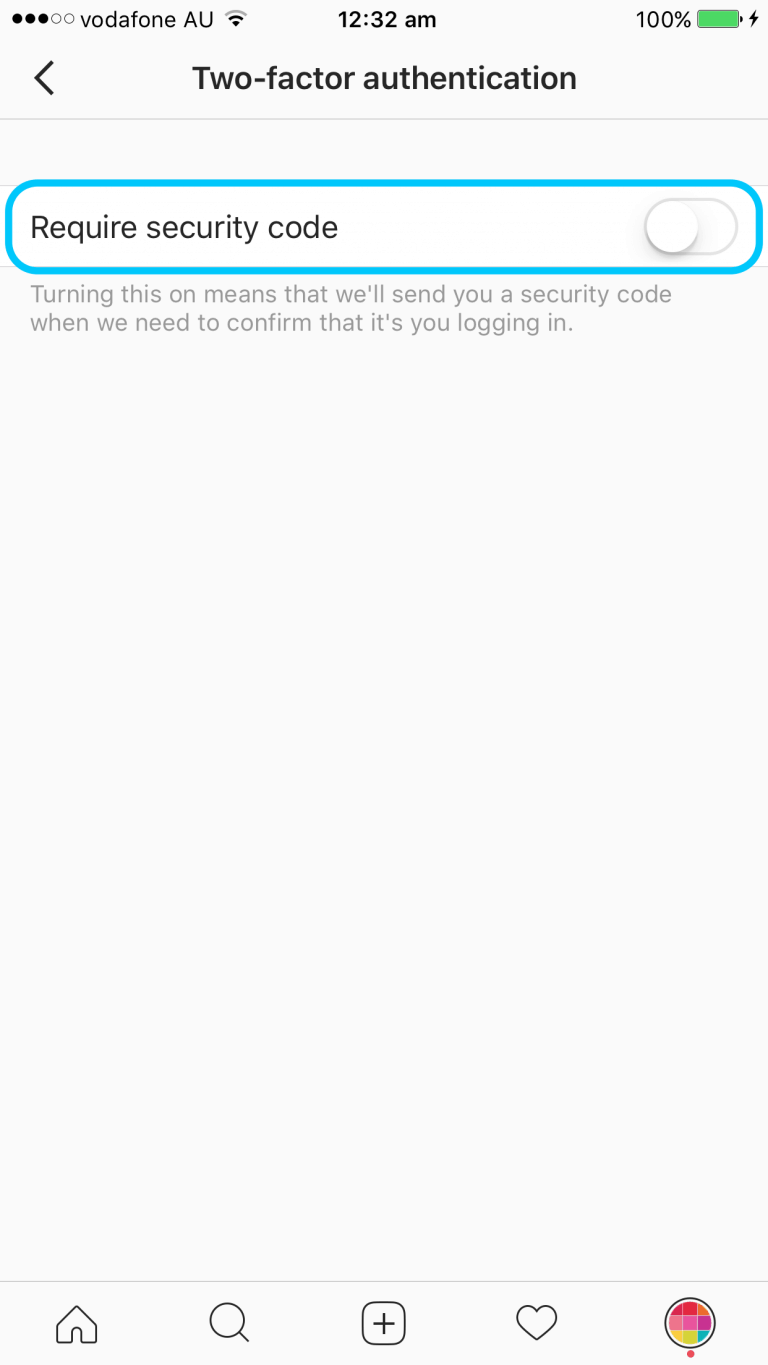Tap the Activity heart icon

point(537,1322)
